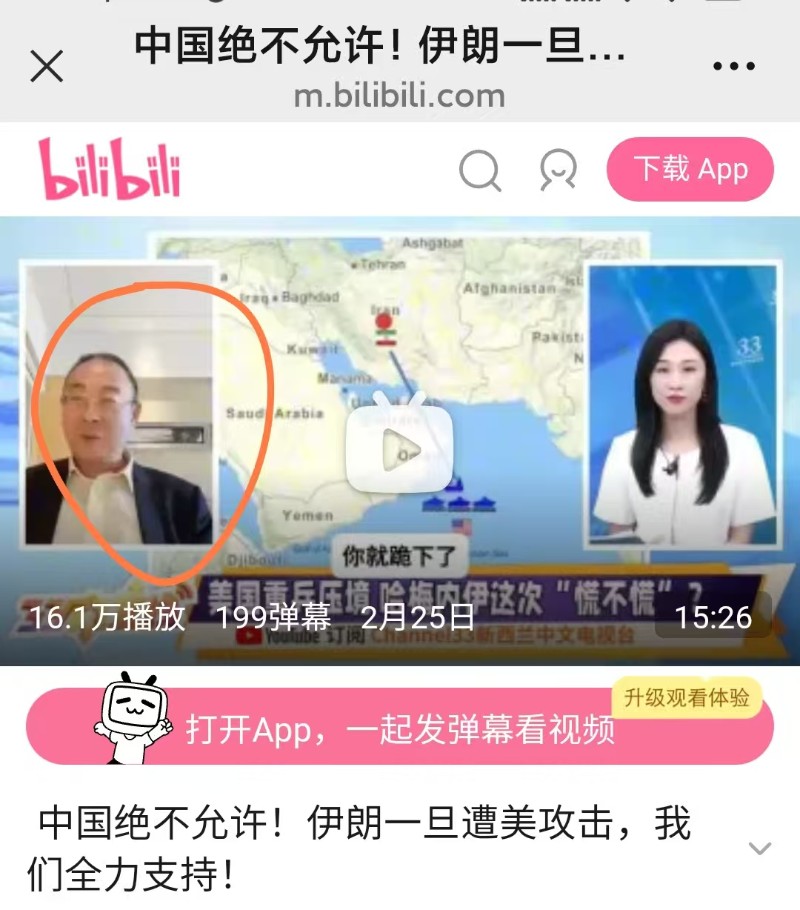
Task: Expand the video title description
Action: (760, 849)
